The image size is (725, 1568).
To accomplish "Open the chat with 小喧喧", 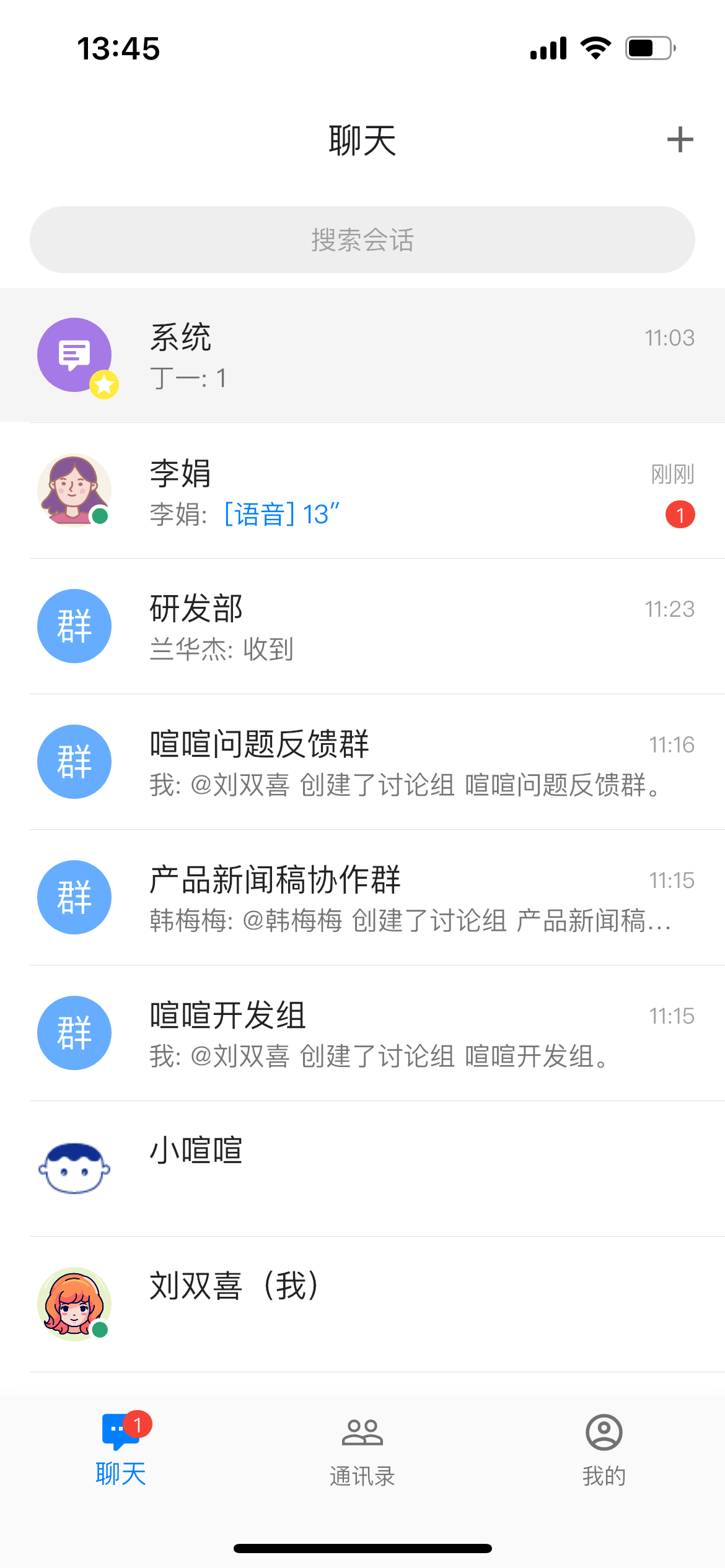I will pos(362,1169).
